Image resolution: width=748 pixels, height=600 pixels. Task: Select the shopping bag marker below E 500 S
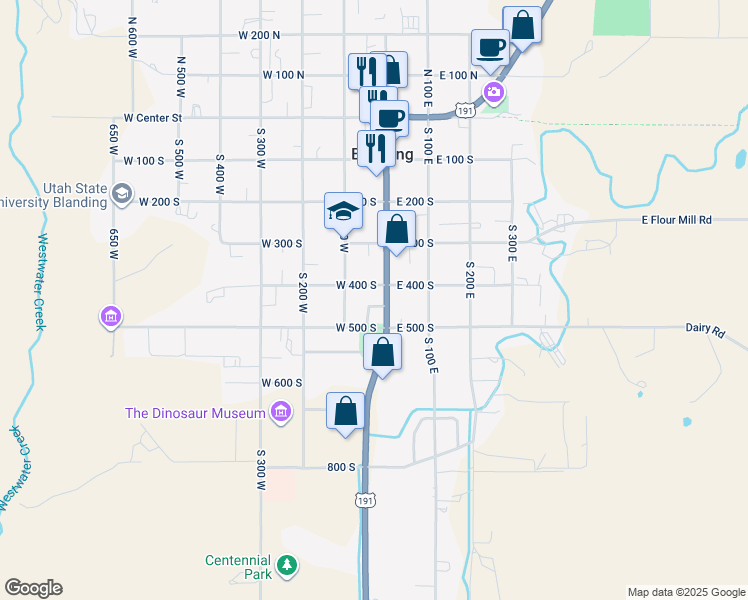tap(382, 352)
